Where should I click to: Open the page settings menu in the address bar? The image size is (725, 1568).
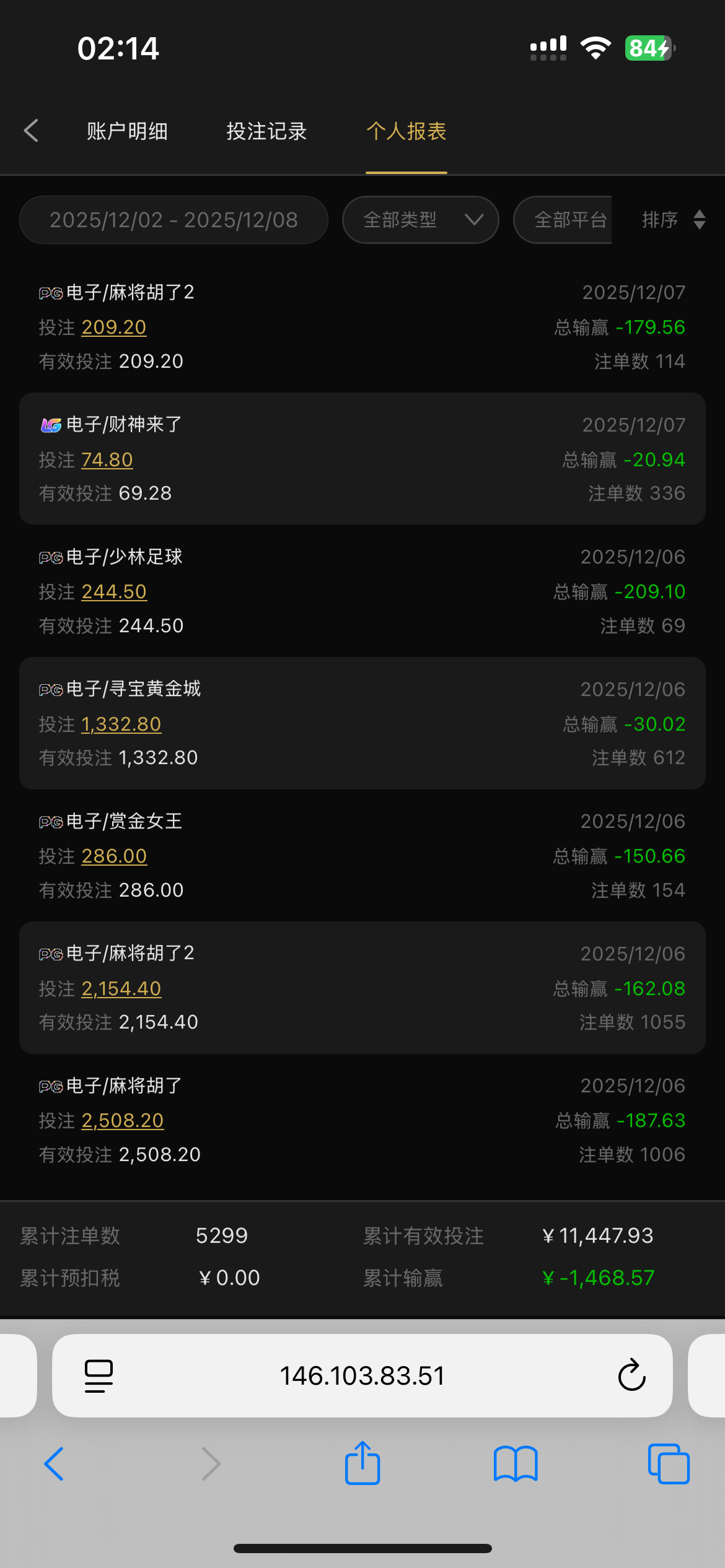tap(99, 1375)
